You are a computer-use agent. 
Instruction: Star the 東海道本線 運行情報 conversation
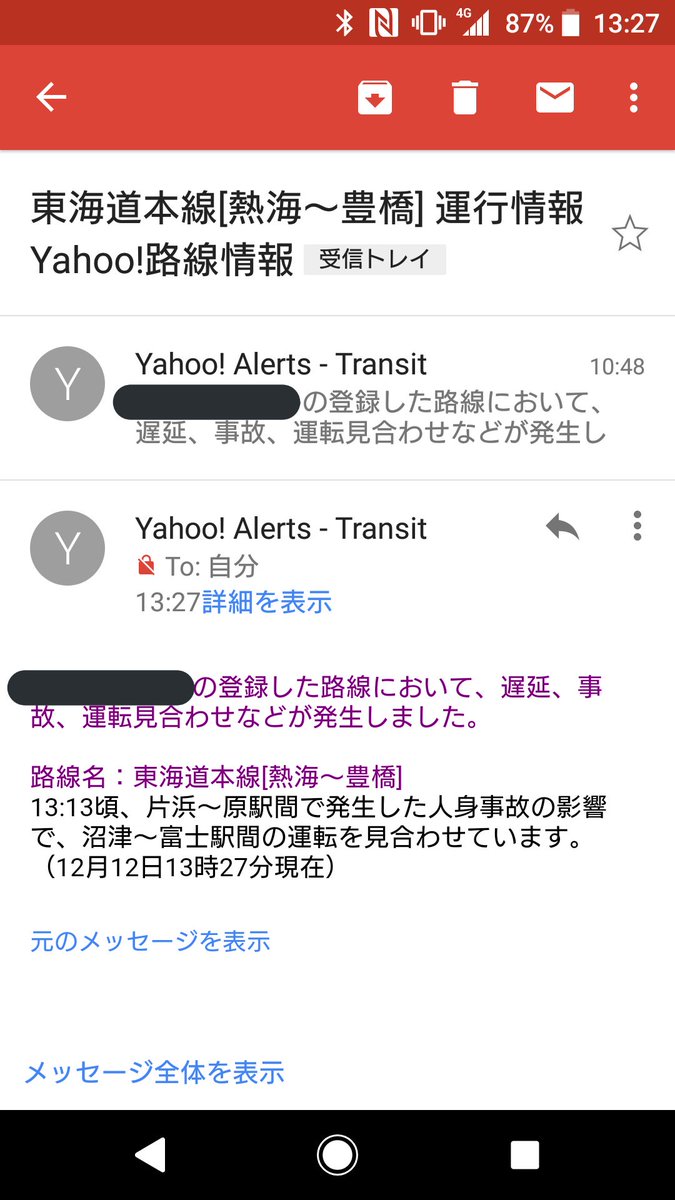click(x=629, y=235)
